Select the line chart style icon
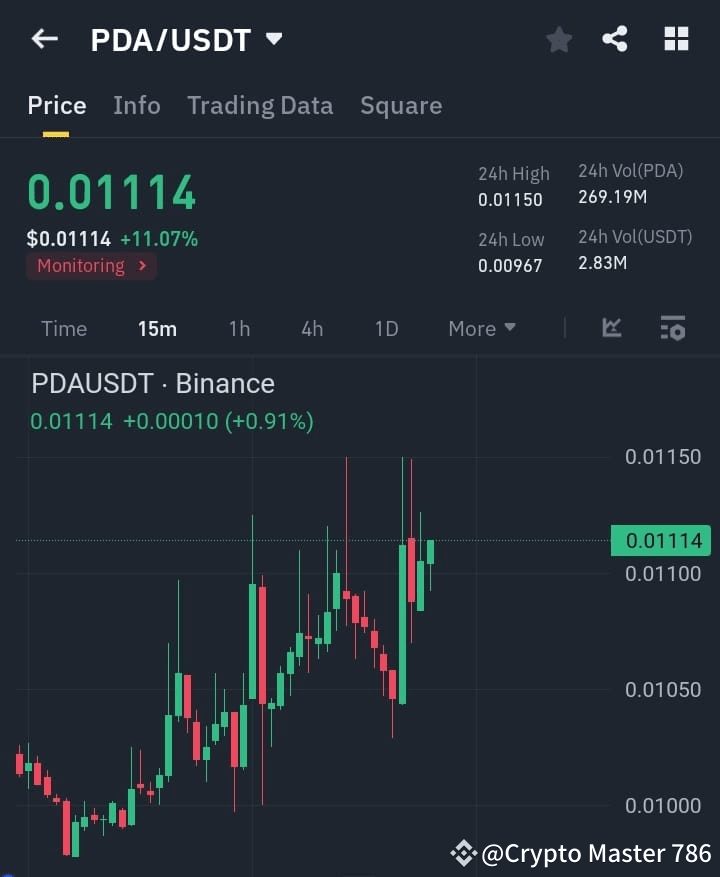This screenshot has width=720, height=877. coord(610,328)
